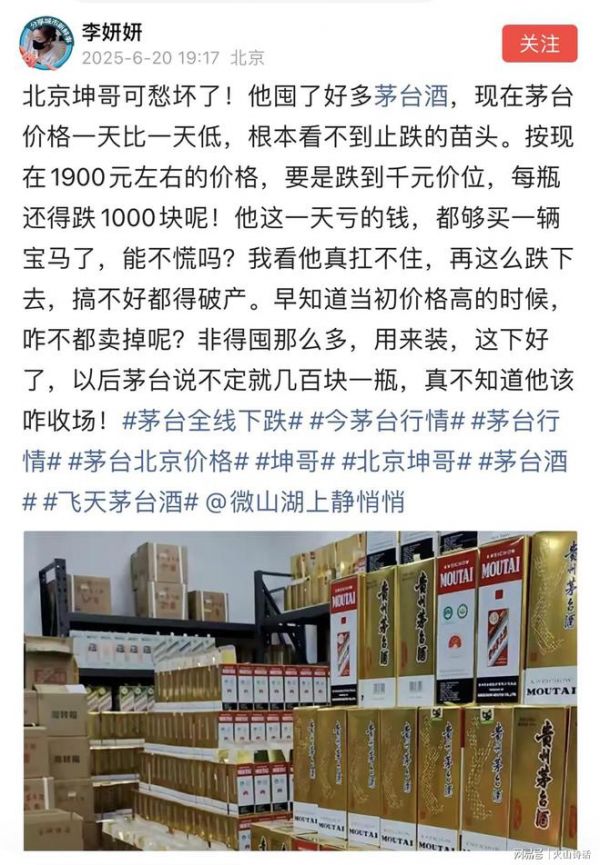The height and width of the screenshot is (865, 600).
Task: Open hashtag #北京坤哥#
Action: pyautogui.click(x=399, y=460)
